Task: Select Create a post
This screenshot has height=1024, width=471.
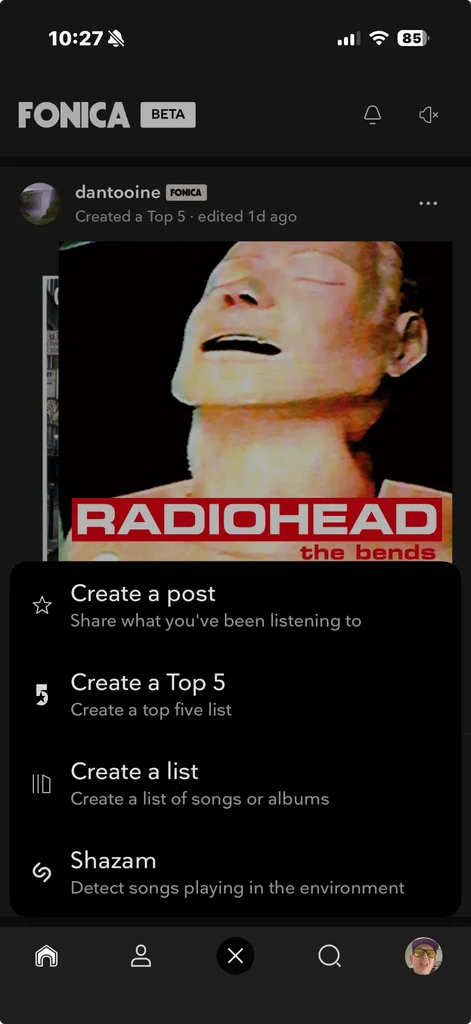Action: pos(235,605)
